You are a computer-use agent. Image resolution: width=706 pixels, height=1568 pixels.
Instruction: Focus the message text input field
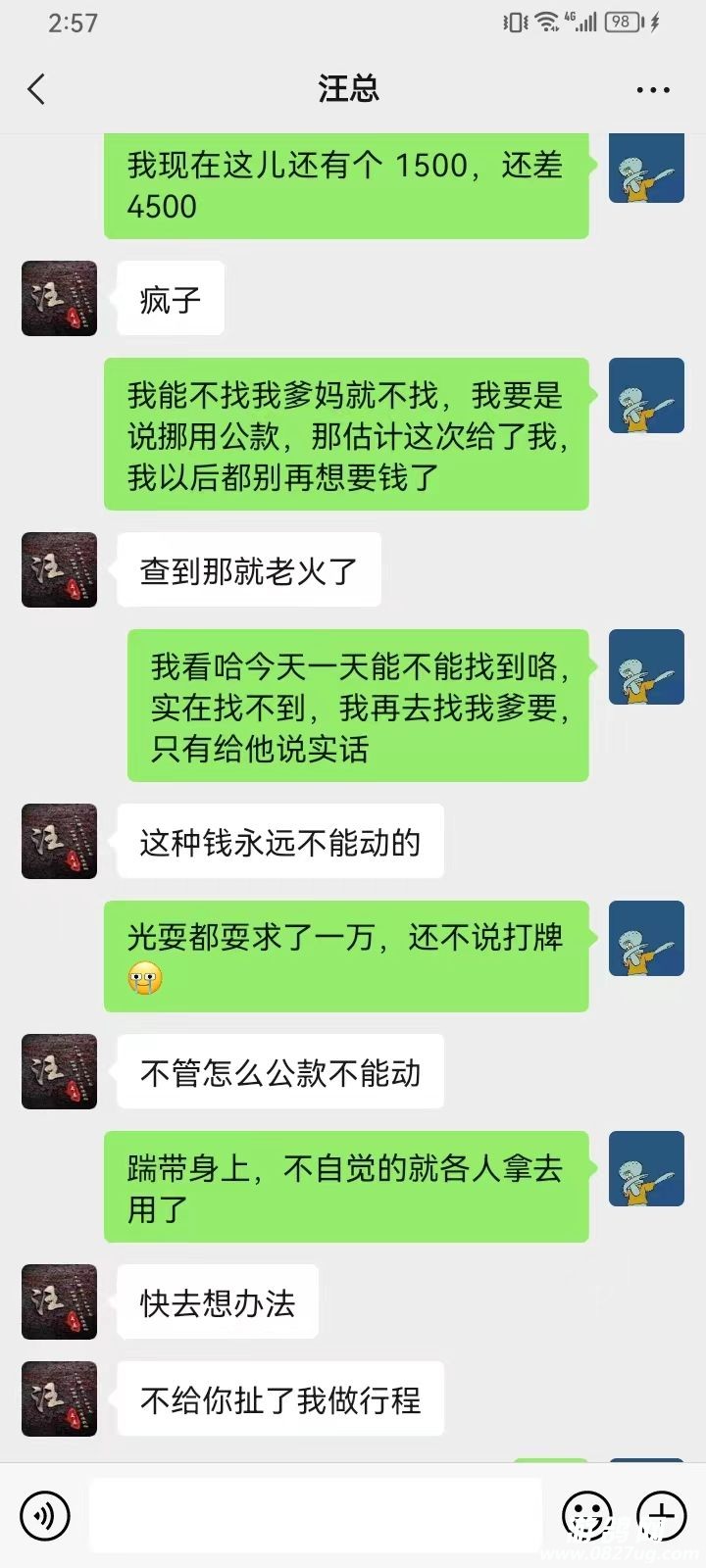pos(314,1515)
